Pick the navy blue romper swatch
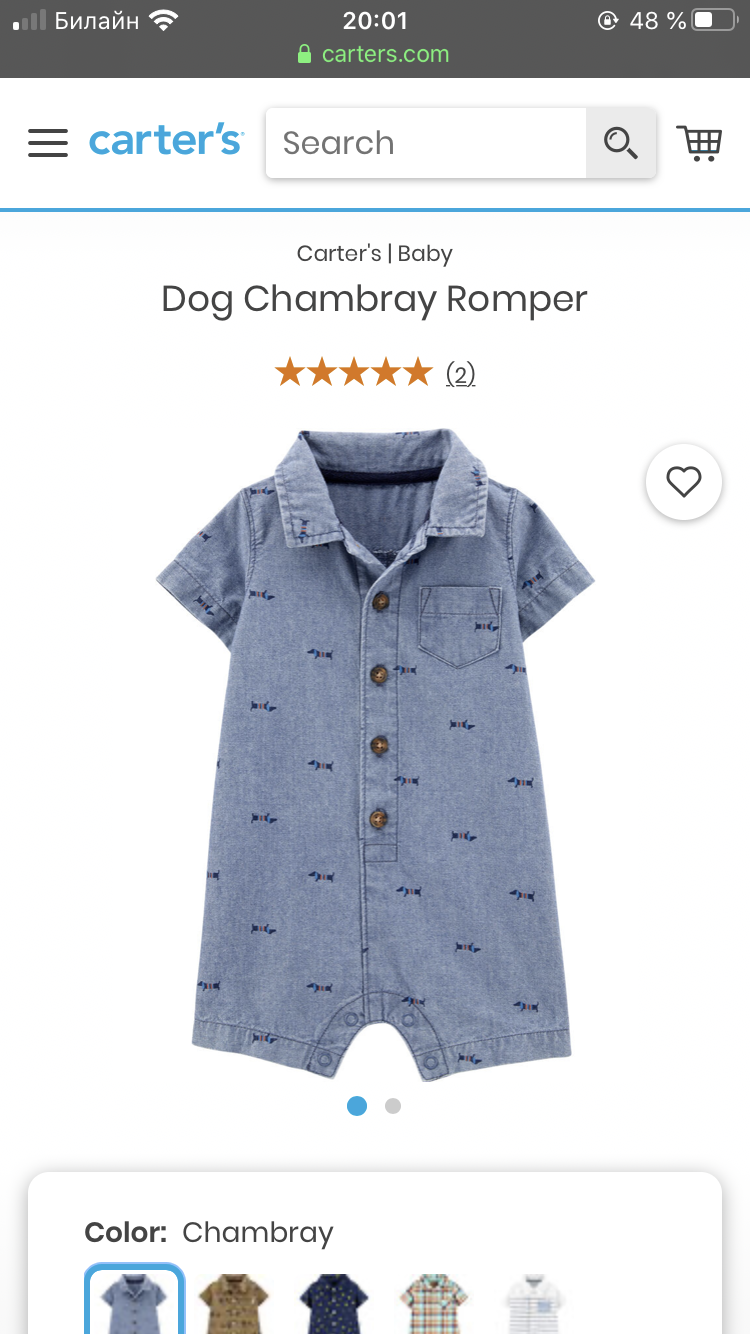The width and height of the screenshot is (750, 1334). pos(334,1302)
